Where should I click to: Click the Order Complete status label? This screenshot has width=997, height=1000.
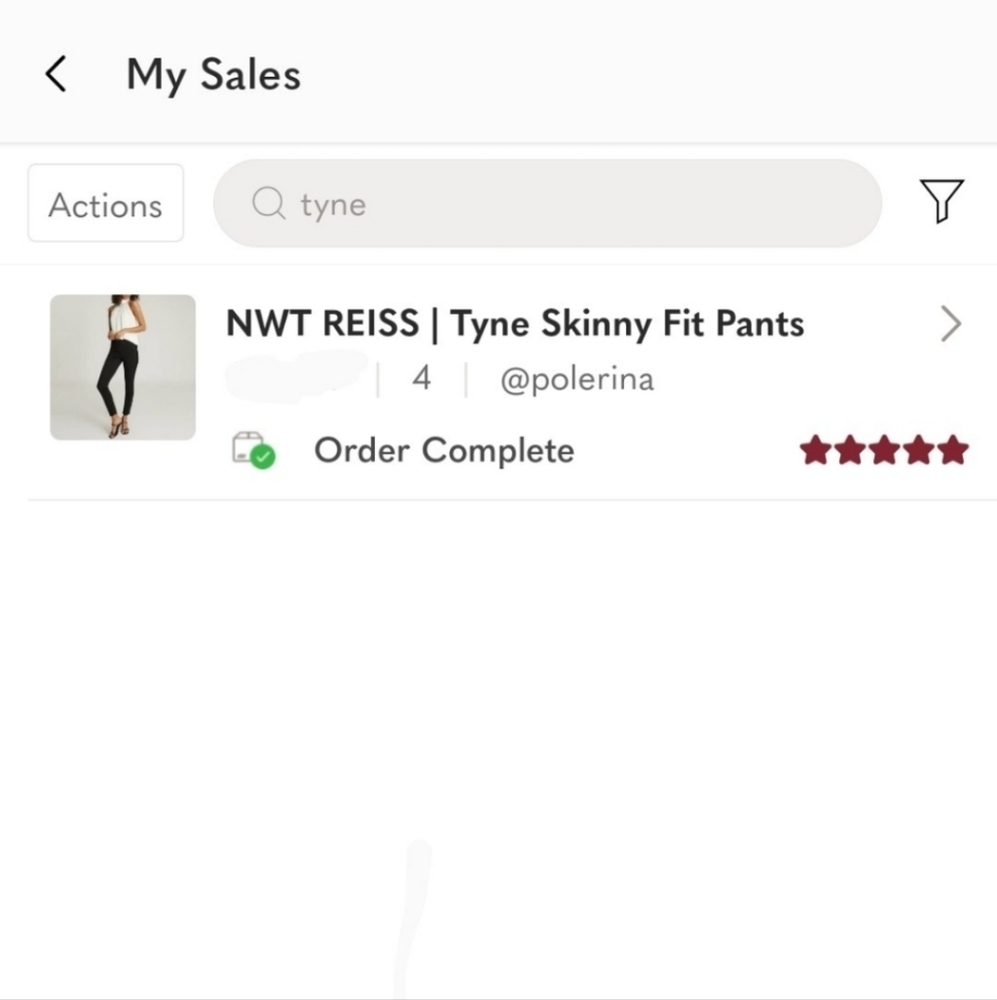(x=444, y=450)
